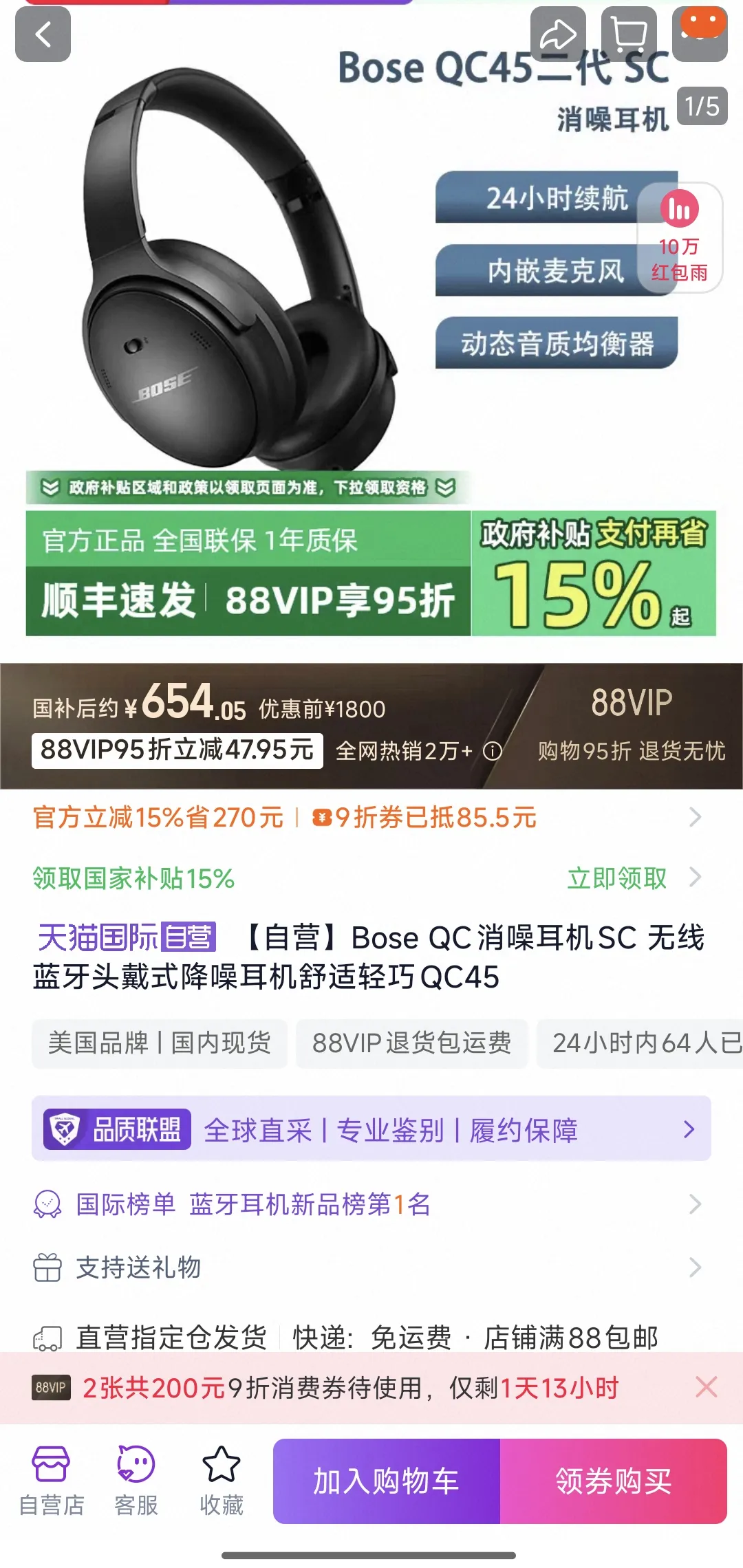
Task: Visit the 自营店 store page
Action: (x=51, y=1480)
